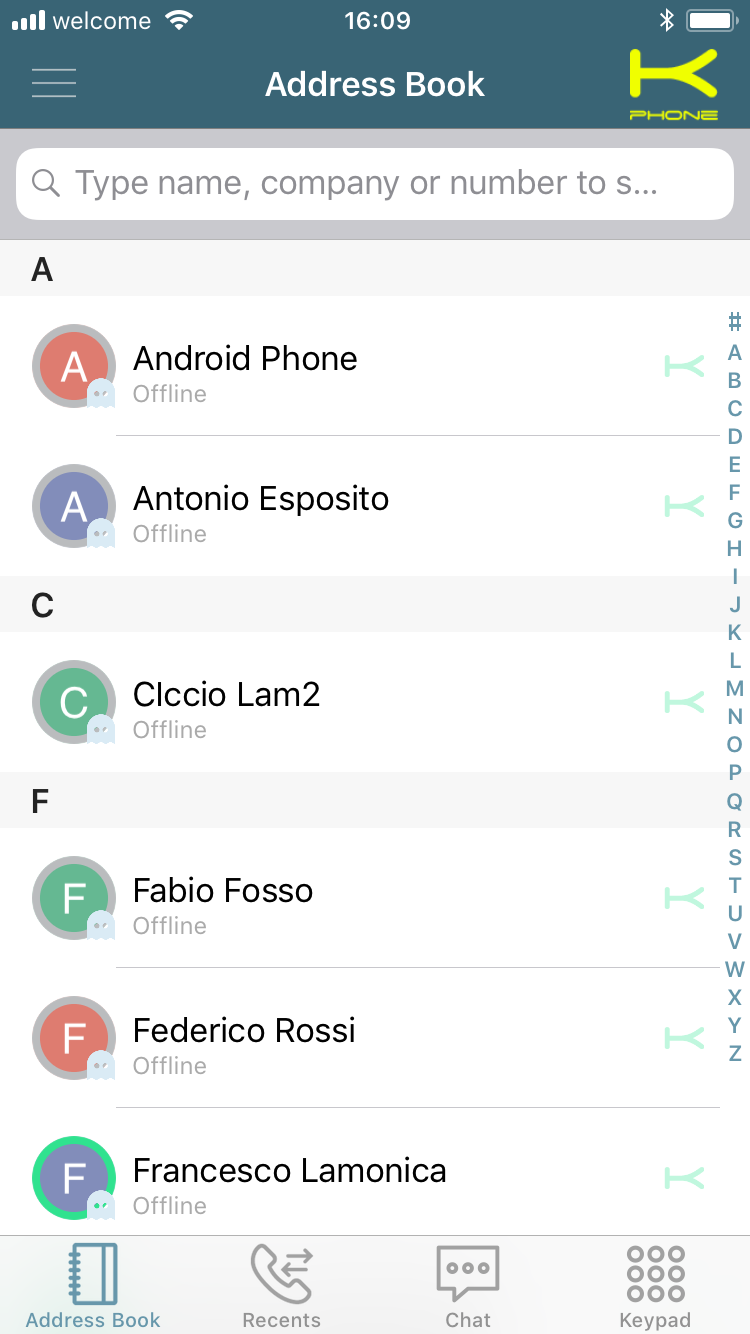Open Antonio Esposito contact
This screenshot has width=750, height=1334.
pyautogui.click(x=360, y=506)
